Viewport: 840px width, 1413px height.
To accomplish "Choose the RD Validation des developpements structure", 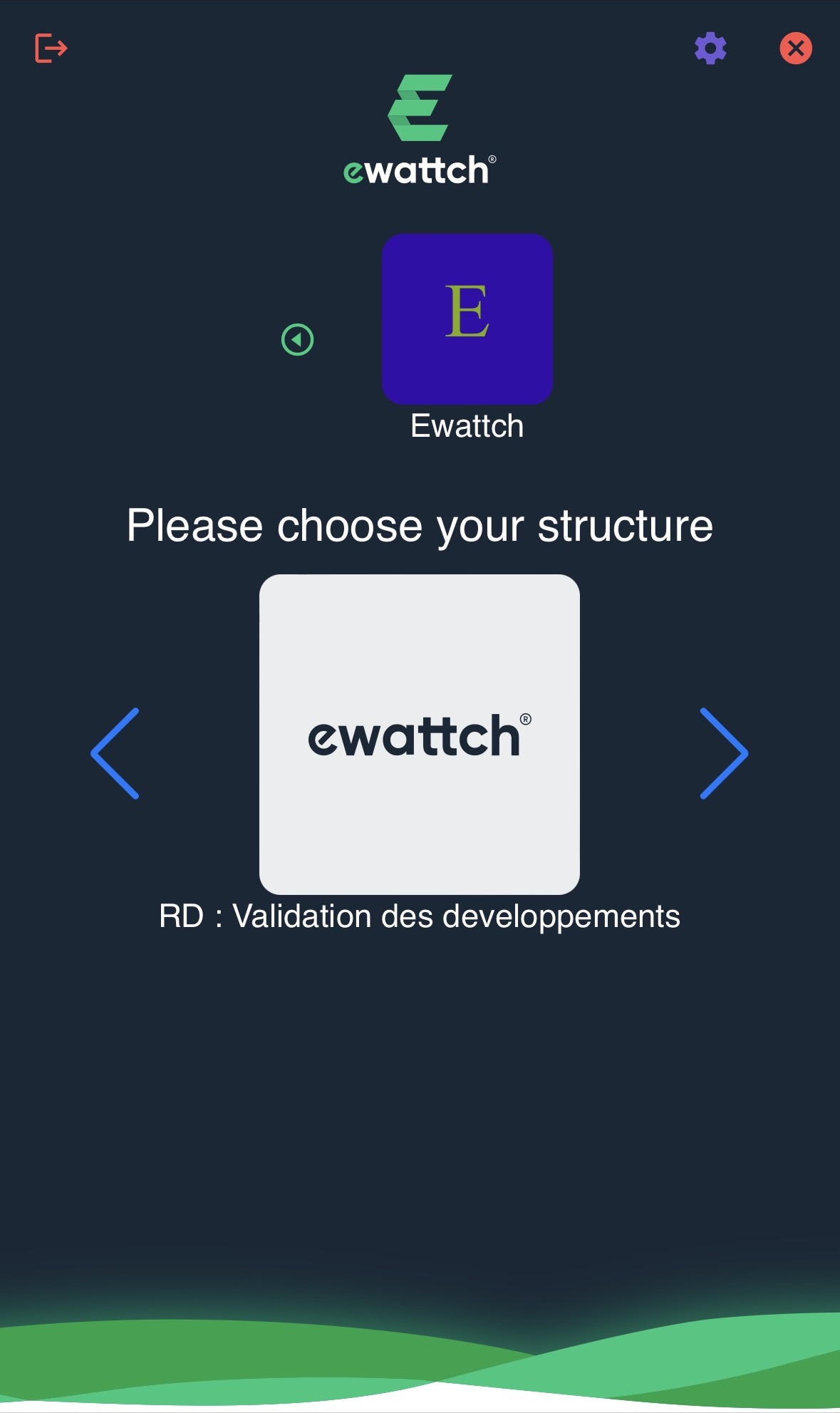I will click(420, 735).
